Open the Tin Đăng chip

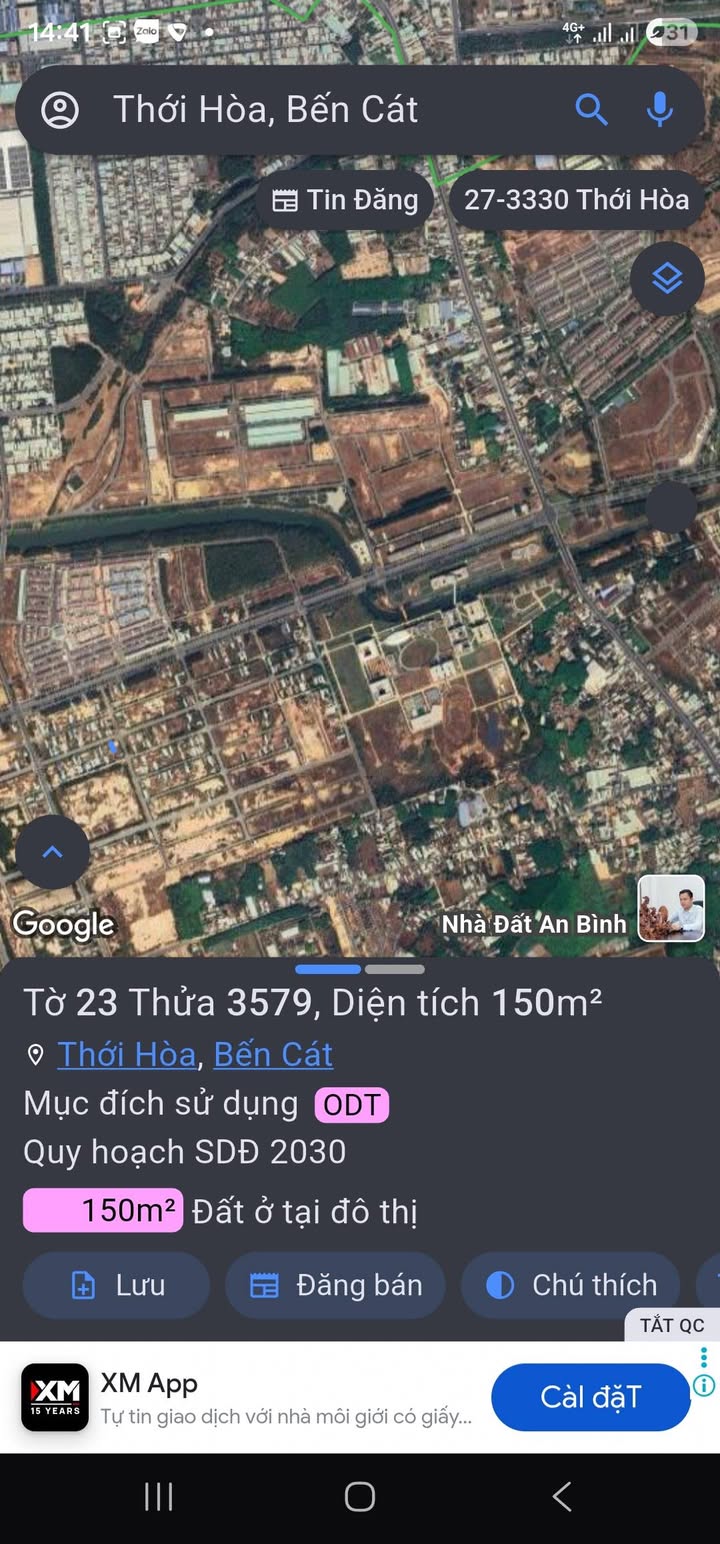(x=345, y=200)
